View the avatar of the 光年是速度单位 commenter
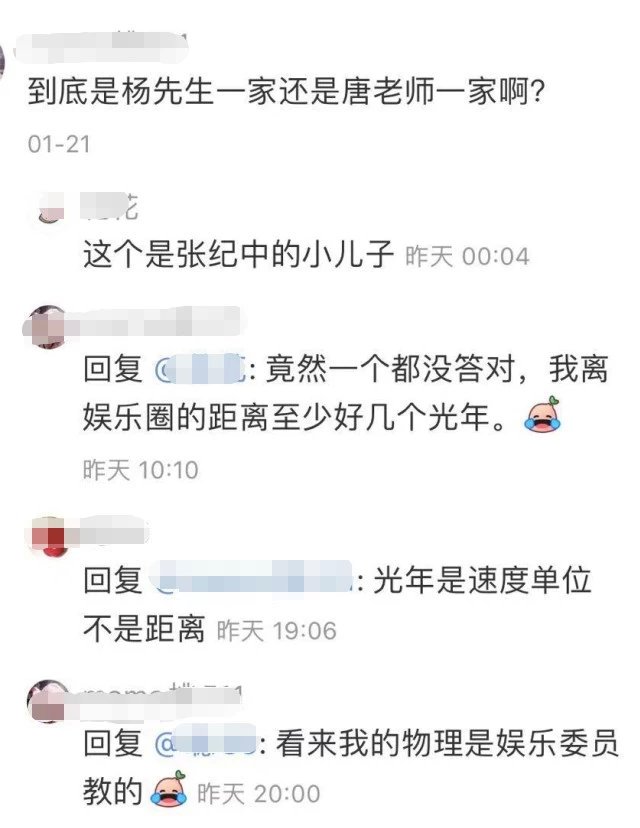The width and height of the screenshot is (640, 828). coord(46,534)
